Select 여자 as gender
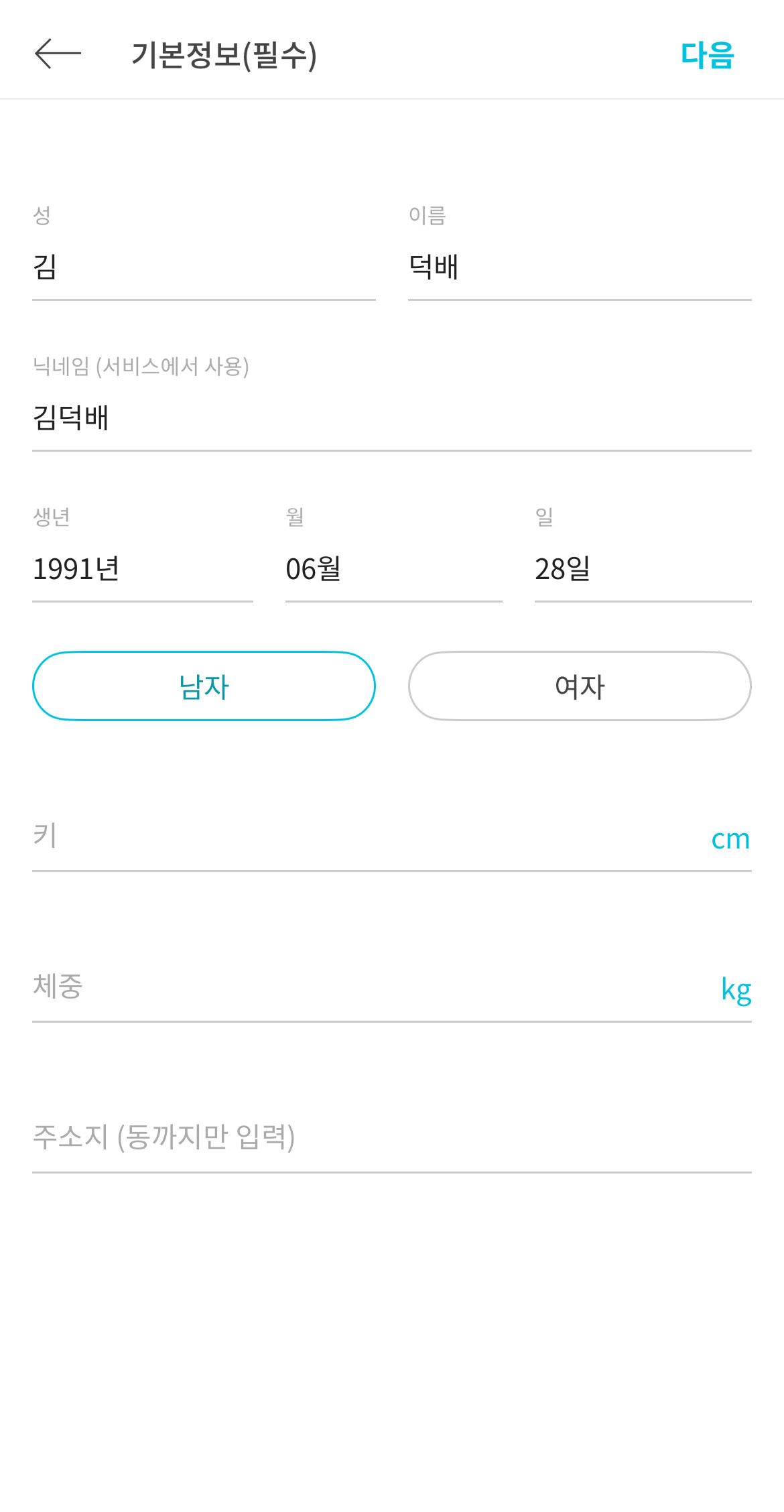The image size is (784, 1512). coord(580,686)
